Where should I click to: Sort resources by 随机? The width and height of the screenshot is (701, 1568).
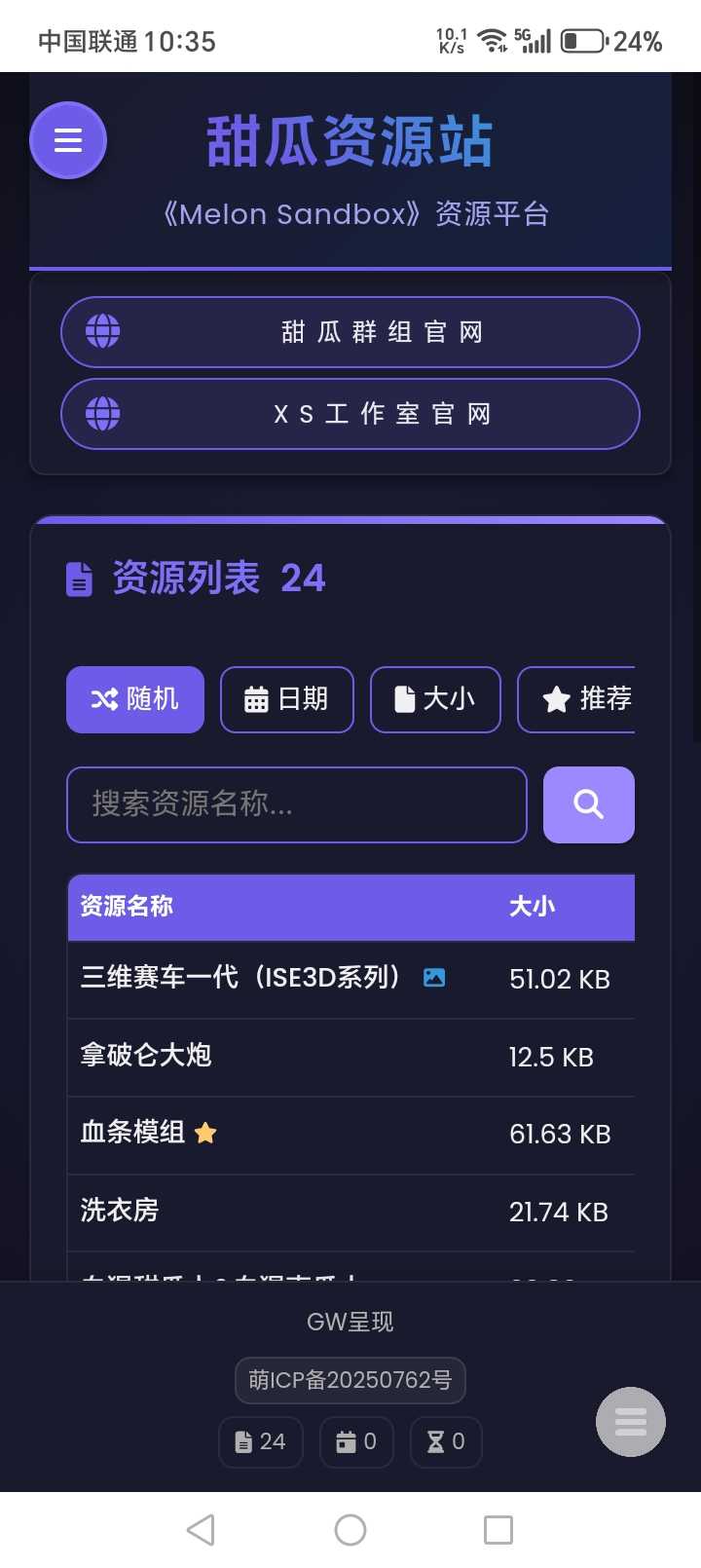pyautogui.click(x=135, y=699)
